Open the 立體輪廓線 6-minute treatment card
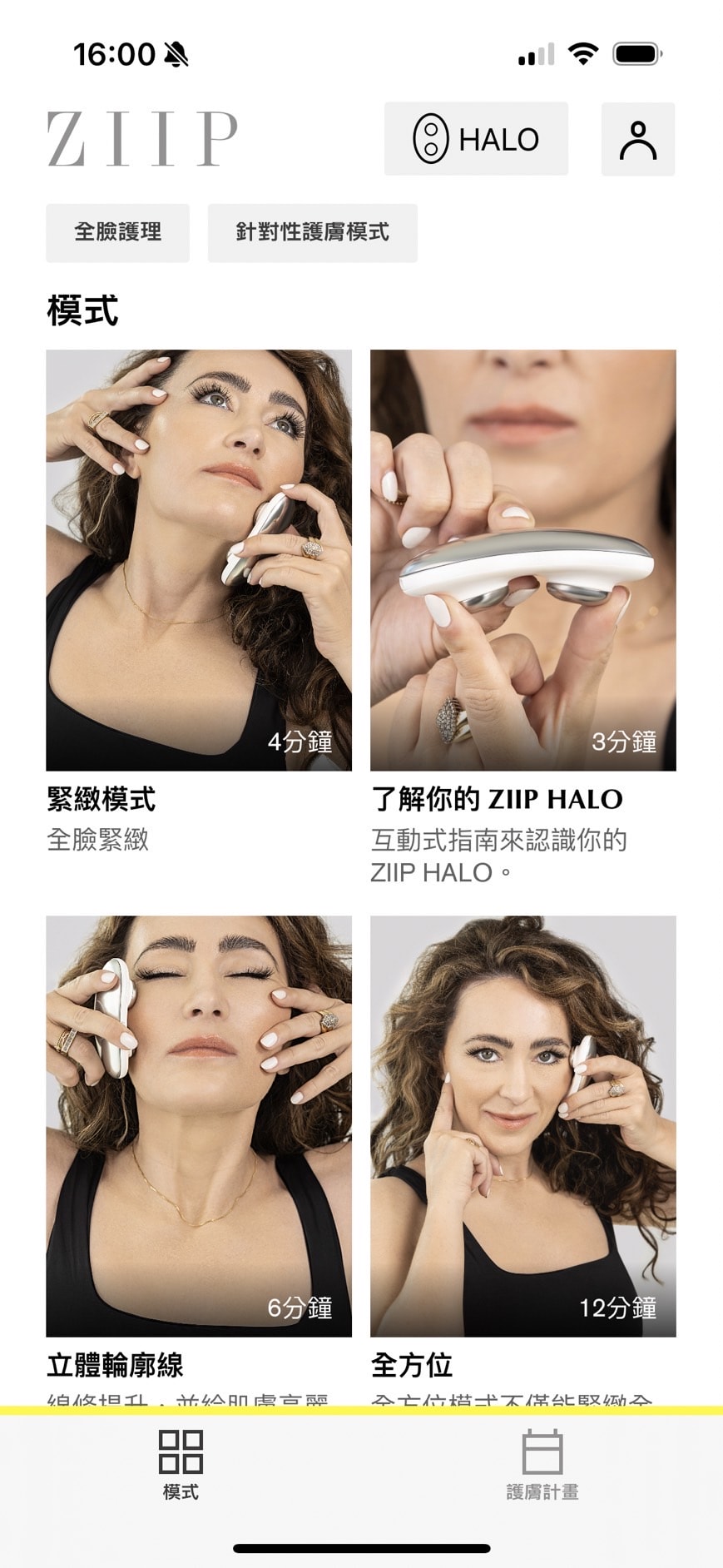Viewport: 723px width, 1568px height. (x=198, y=1125)
